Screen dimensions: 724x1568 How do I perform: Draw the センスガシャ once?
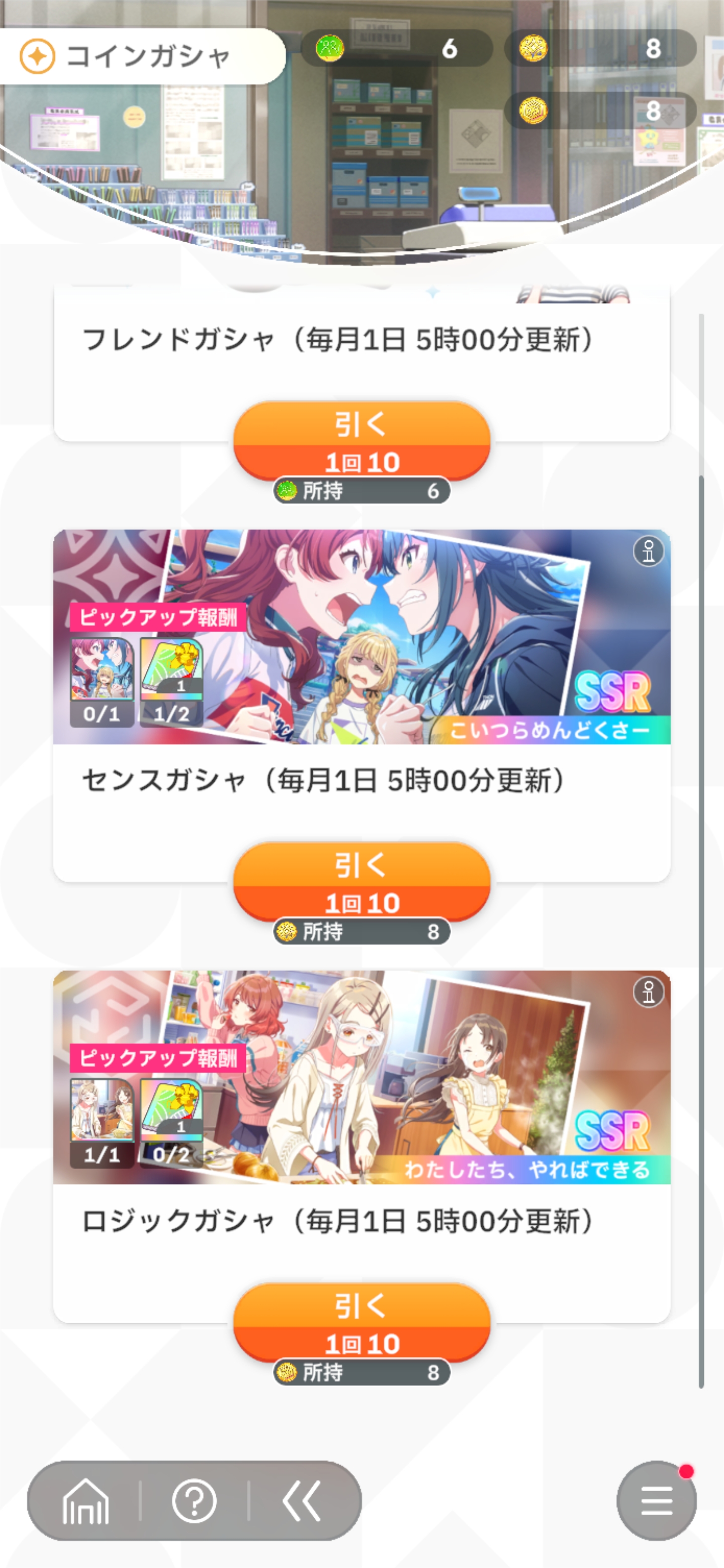tap(361, 881)
